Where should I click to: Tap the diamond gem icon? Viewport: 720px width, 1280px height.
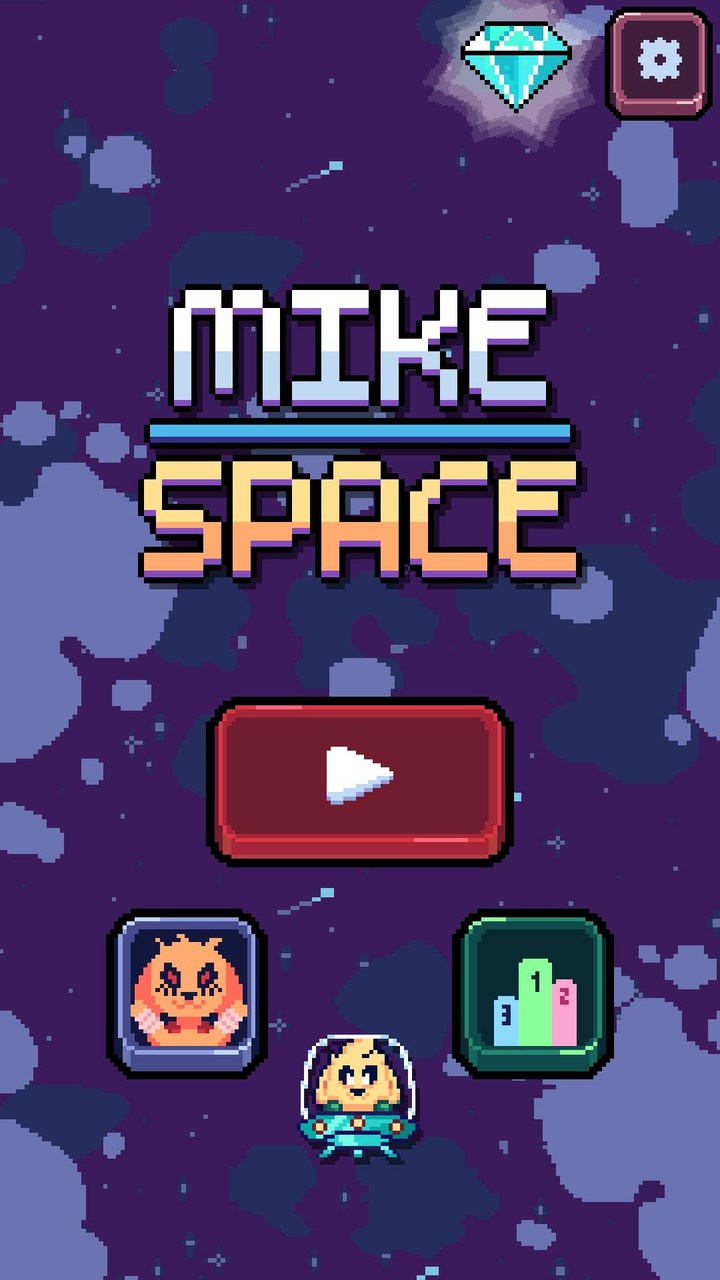(x=517, y=65)
